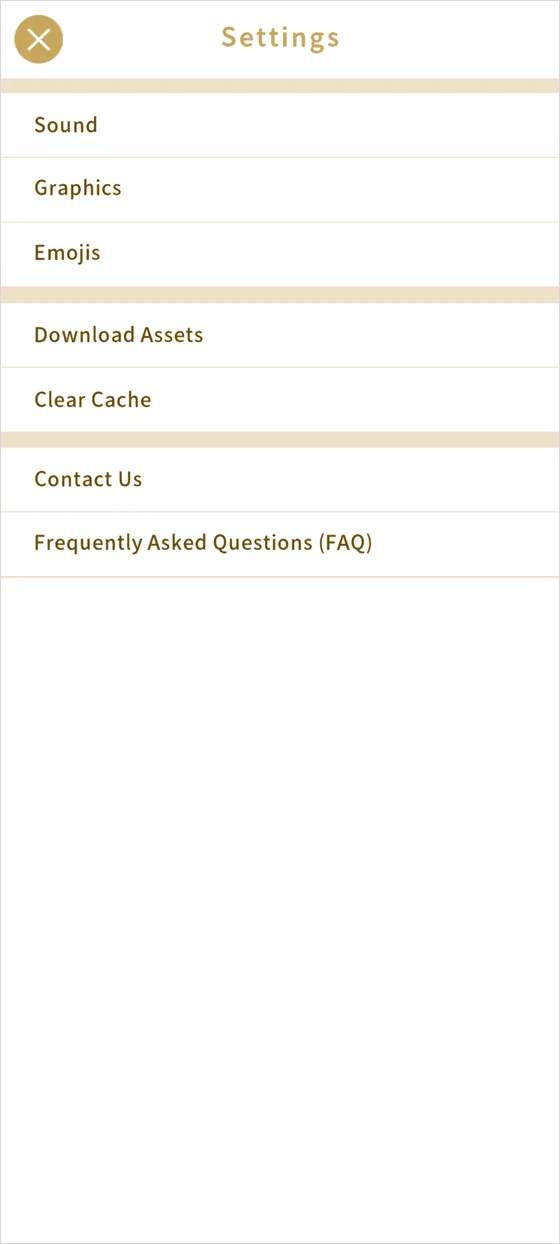The image size is (560, 1244).
Task: Open Graphics settings
Action: point(280,189)
